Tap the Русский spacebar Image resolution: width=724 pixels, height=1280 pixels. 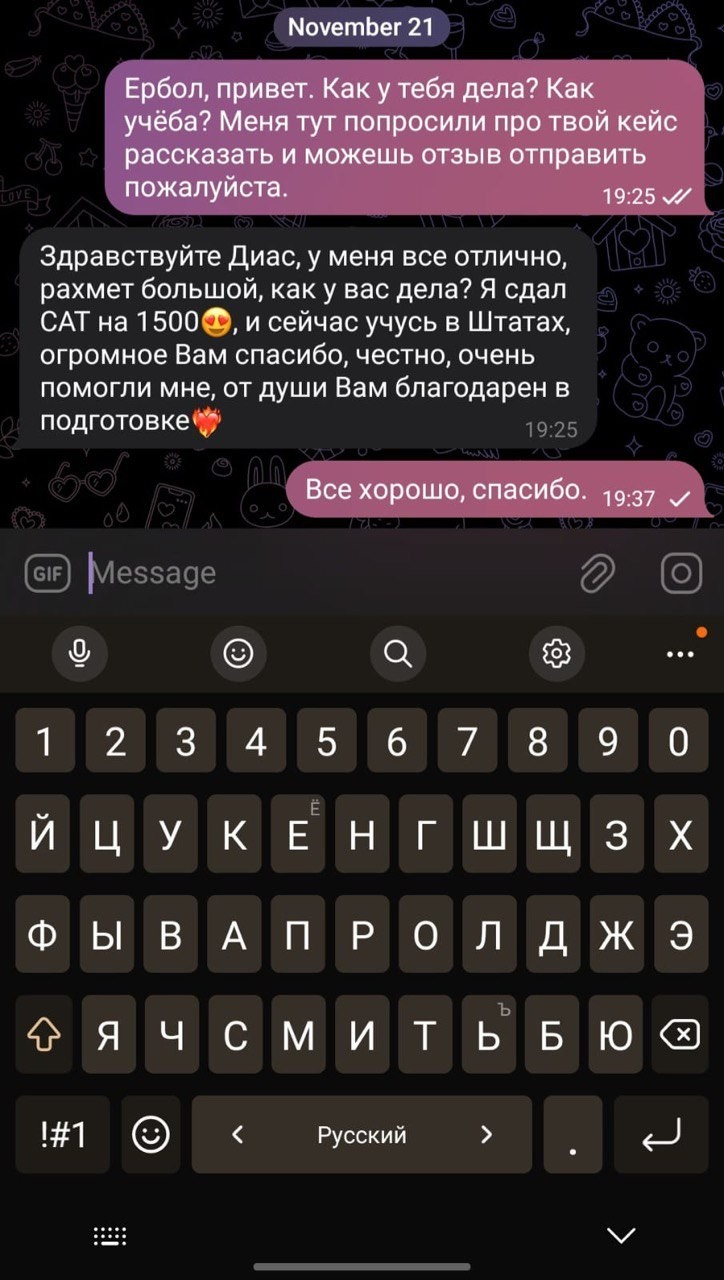pyautogui.click(x=361, y=1134)
